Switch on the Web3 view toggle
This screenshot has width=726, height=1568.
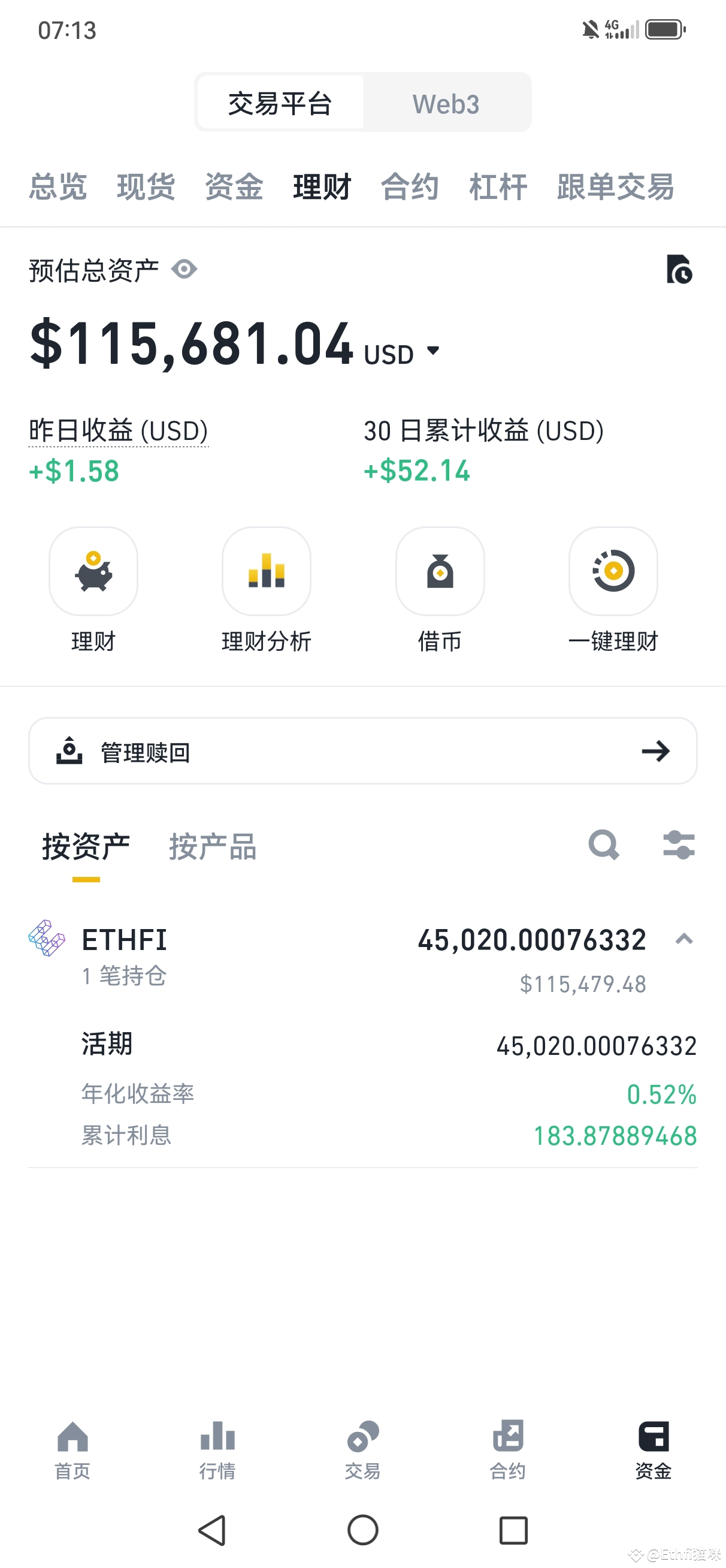pos(447,104)
